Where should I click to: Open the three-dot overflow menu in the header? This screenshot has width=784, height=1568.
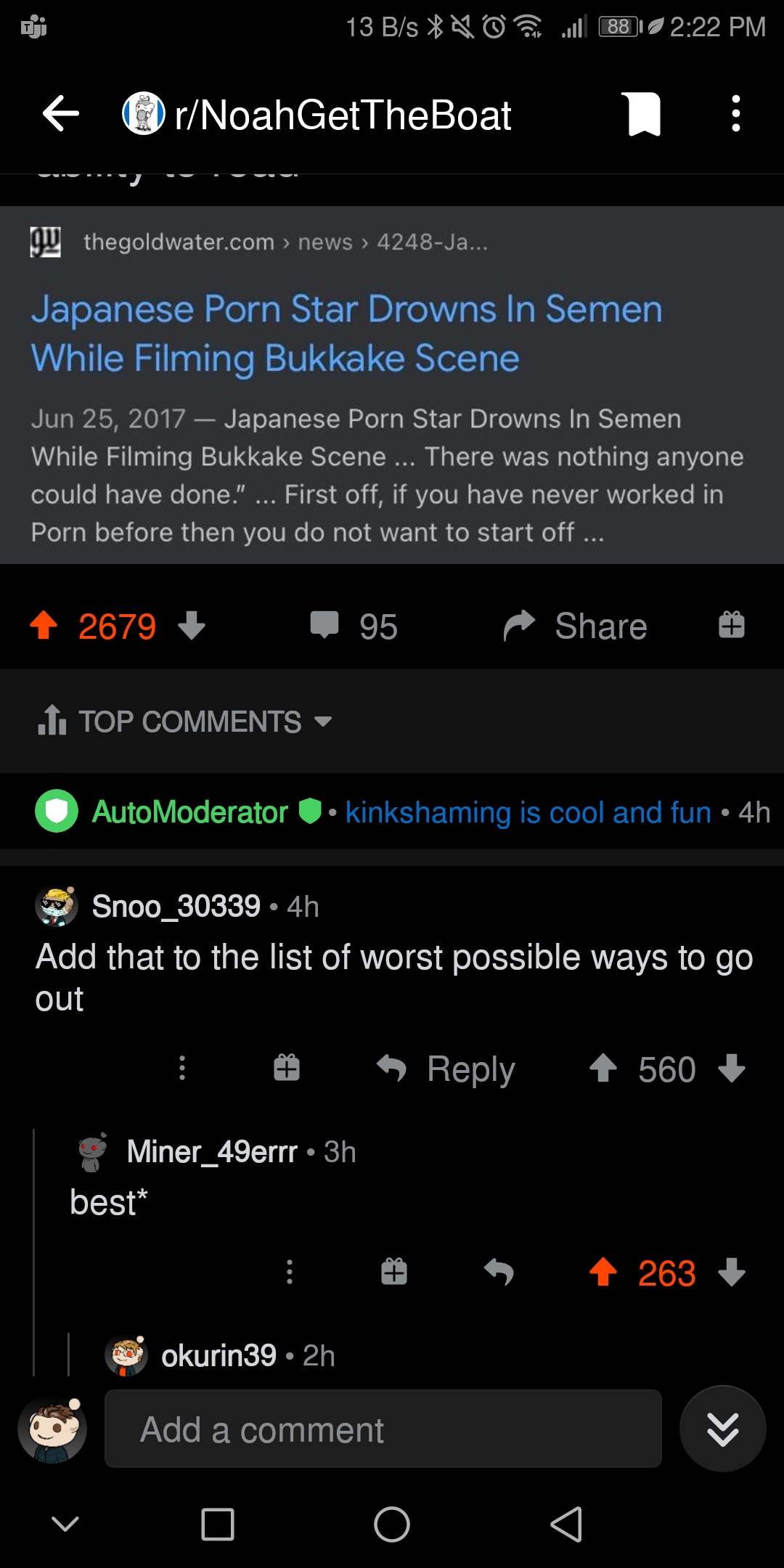[x=735, y=114]
